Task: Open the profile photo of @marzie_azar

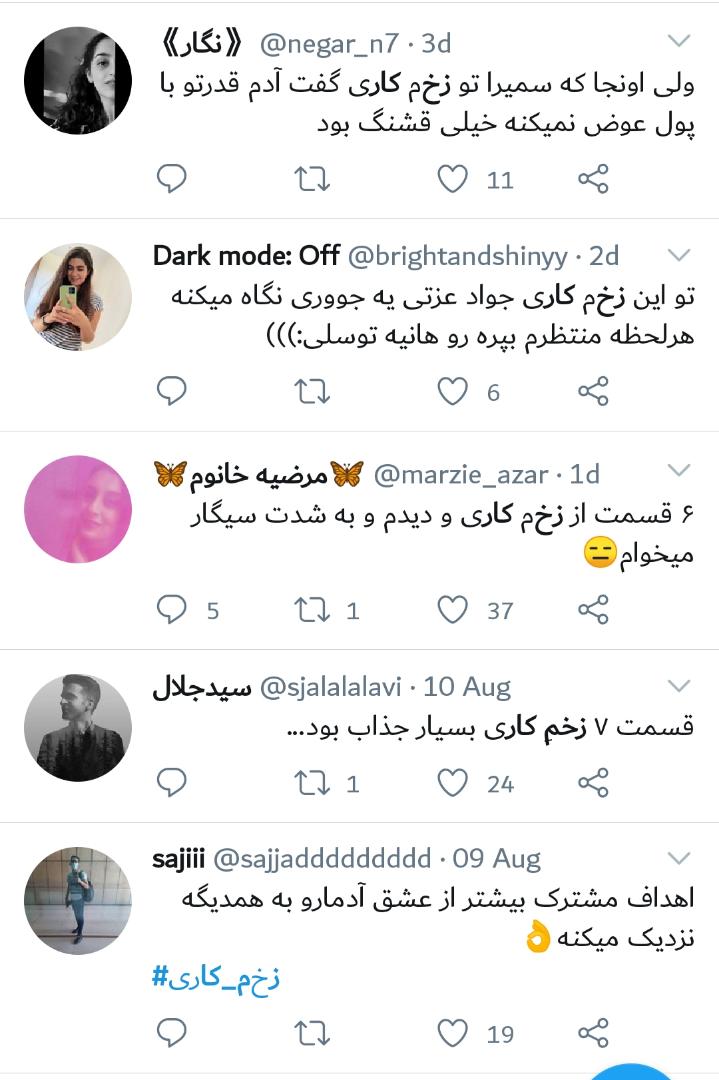Action: pos(78,510)
